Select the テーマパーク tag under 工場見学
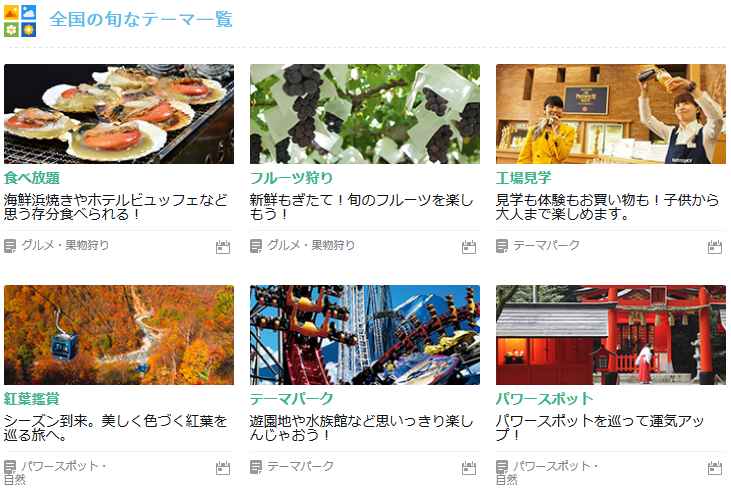The height and width of the screenshot is (491, 731). 546,245
